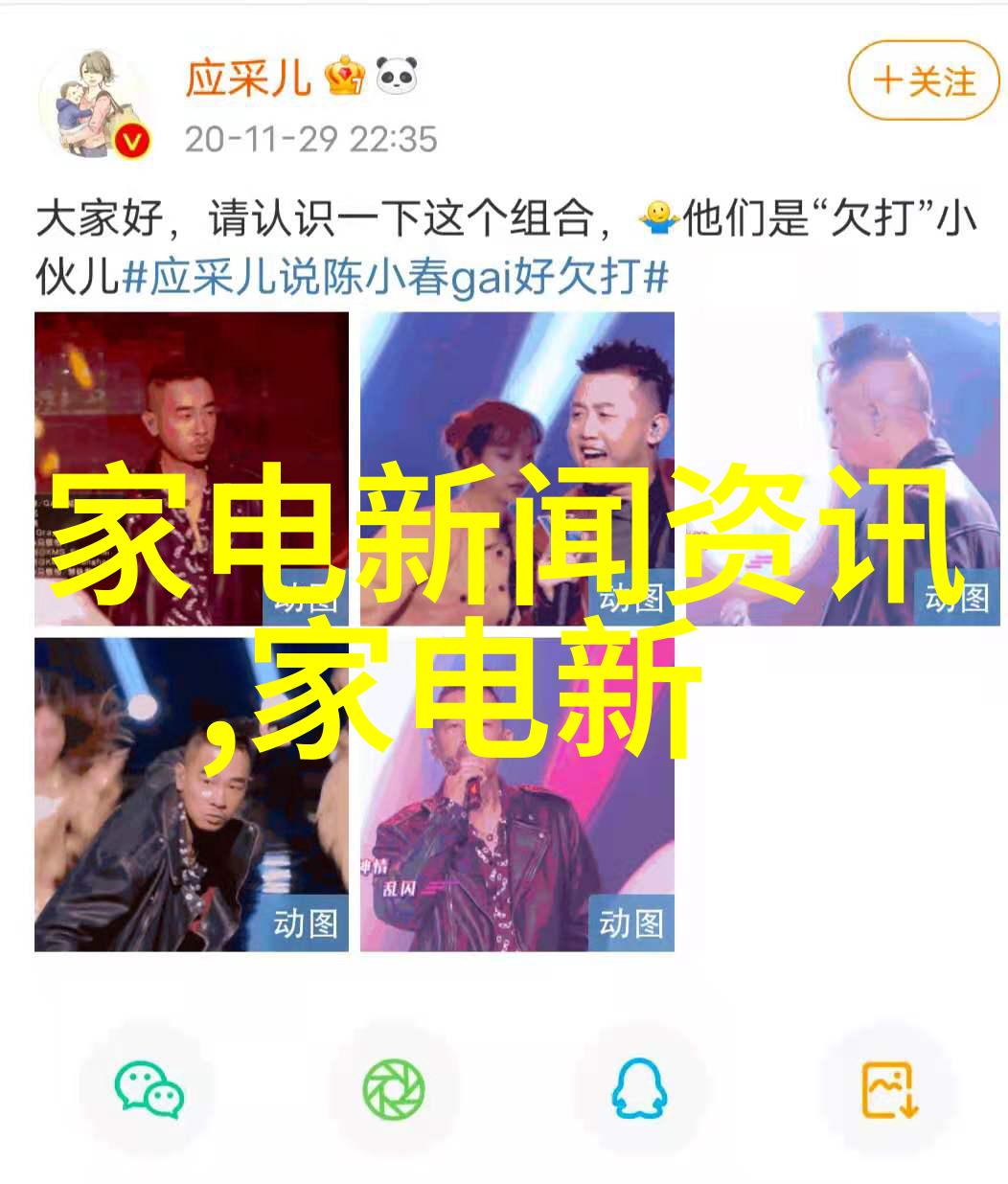This screenshot has height=1184, width=1008.
Task: Share the post to WeChat
Action: click(x=148, y=1091)
